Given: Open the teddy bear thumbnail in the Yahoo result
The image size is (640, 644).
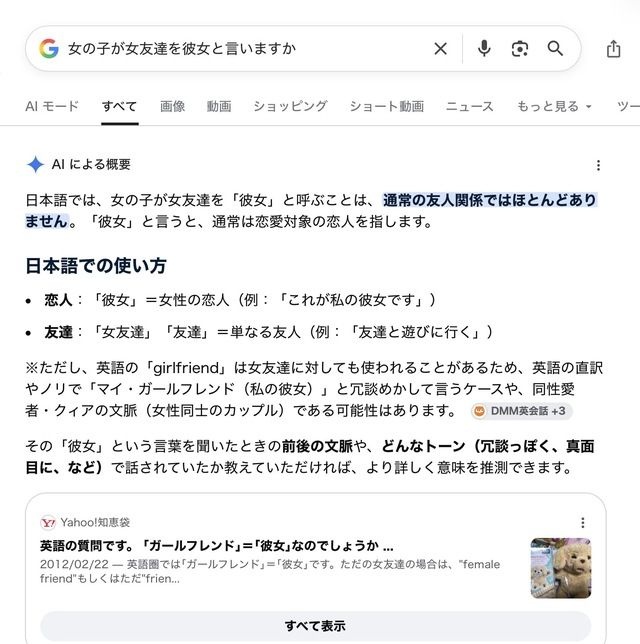Looking at the screenshot, I should coord(561,568).
